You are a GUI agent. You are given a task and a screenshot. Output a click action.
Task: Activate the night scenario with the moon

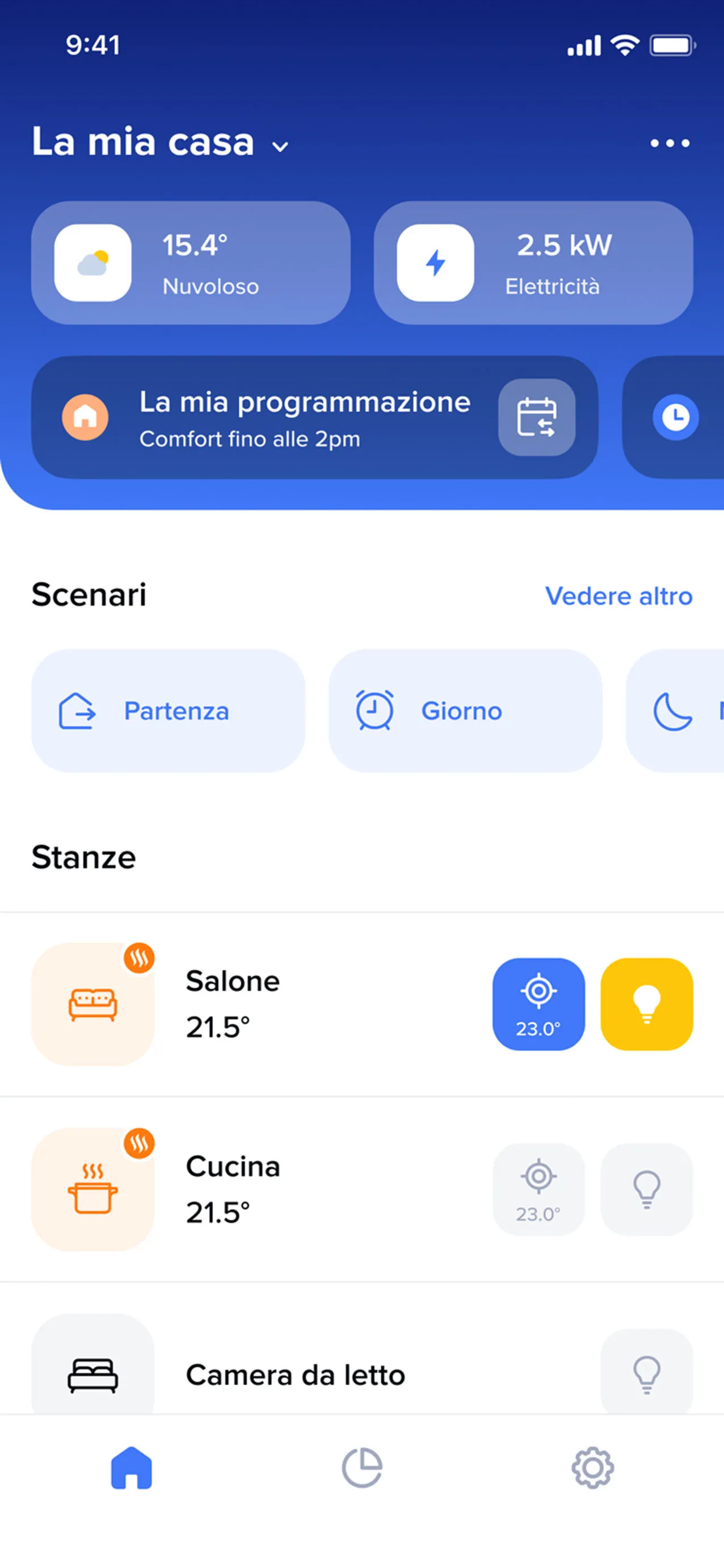(675, 711)
